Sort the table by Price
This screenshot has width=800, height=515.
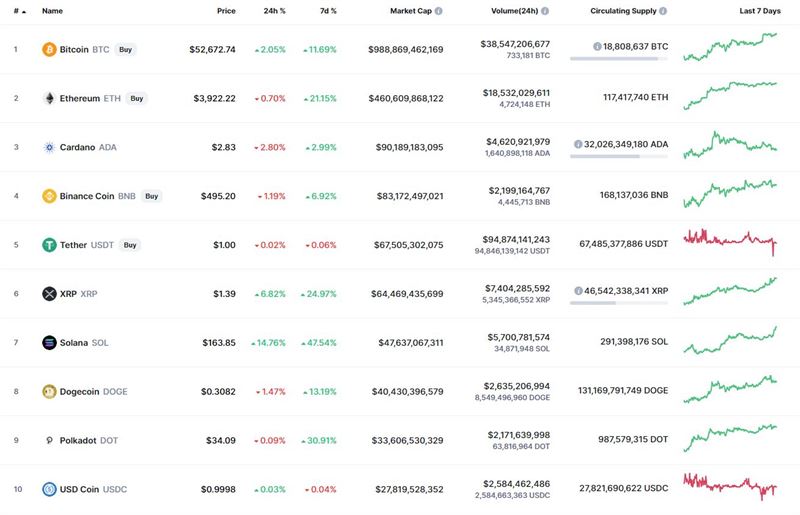coord(226,10)
